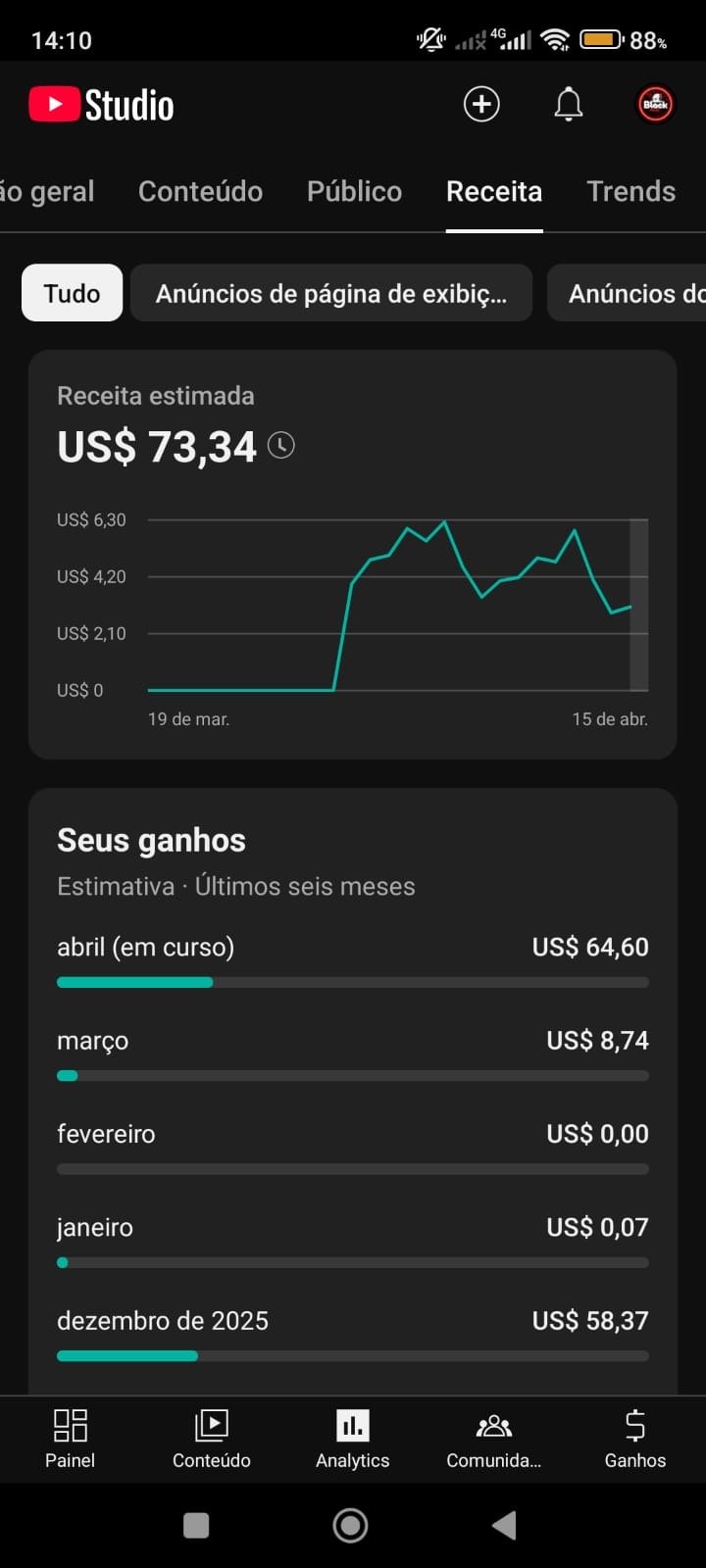Open Painel in the bottom navigation
The height and width of the screenshot is (1568, 706).
coord(71,1439)
